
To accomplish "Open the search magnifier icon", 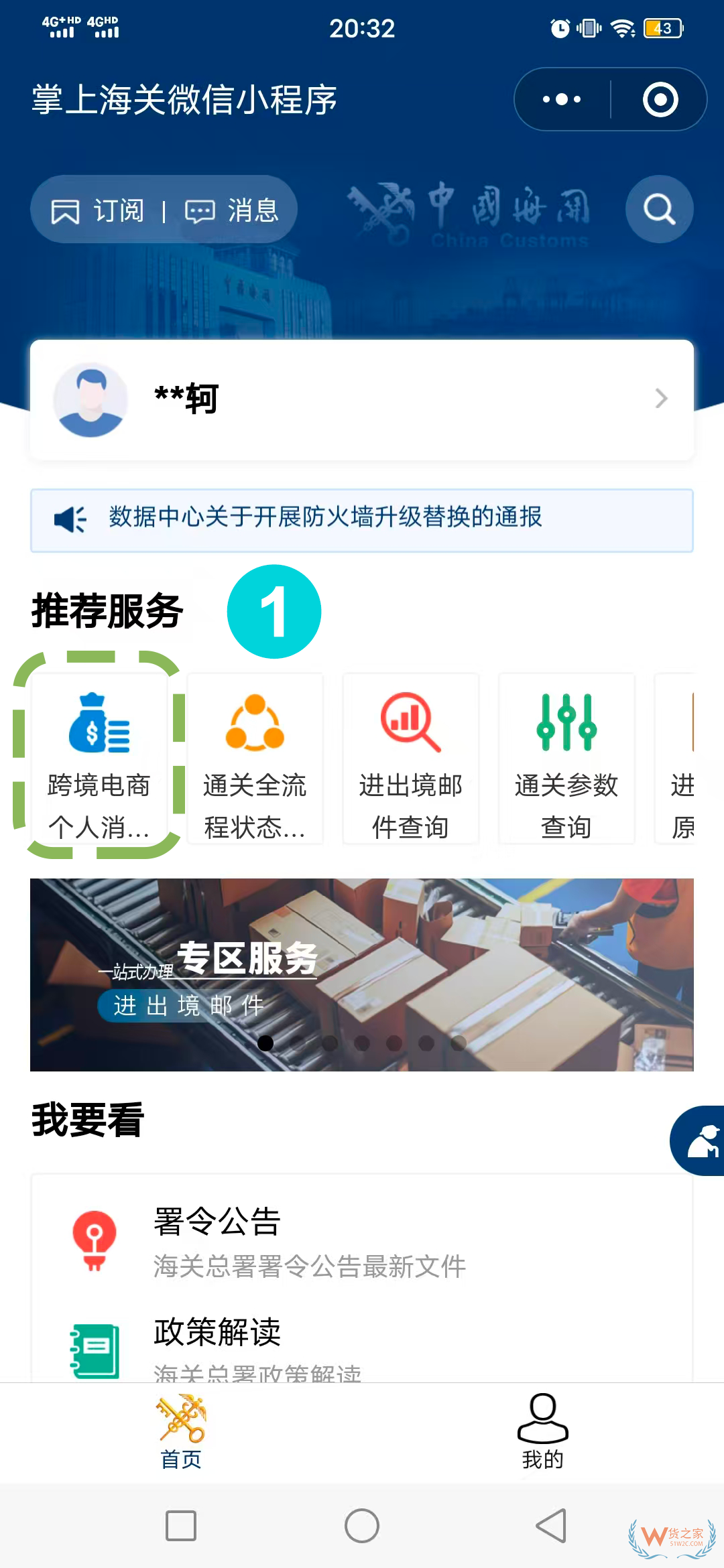I will (659, 209).
